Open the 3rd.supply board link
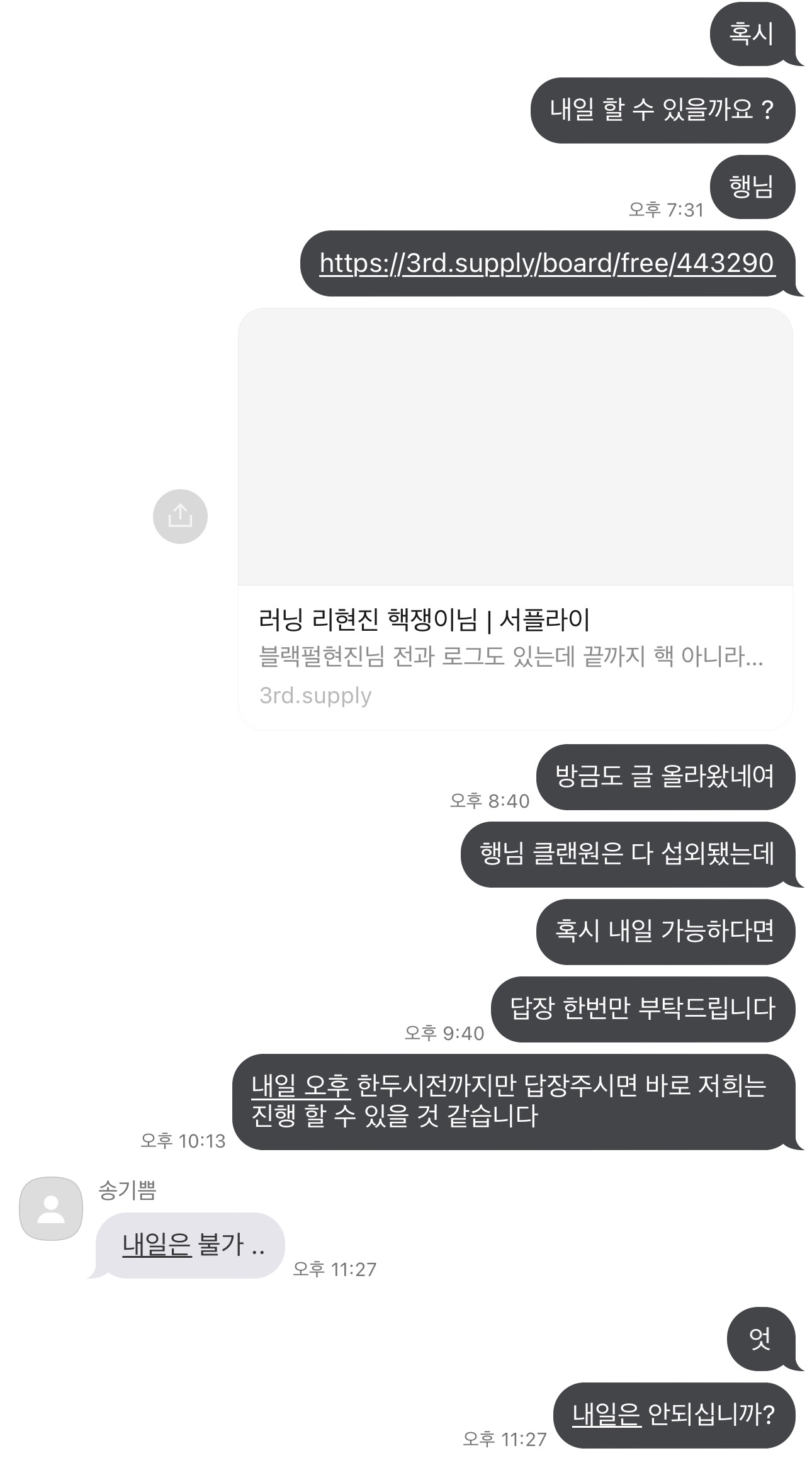Screen dimensions: 812x1475 click(546, 263)
